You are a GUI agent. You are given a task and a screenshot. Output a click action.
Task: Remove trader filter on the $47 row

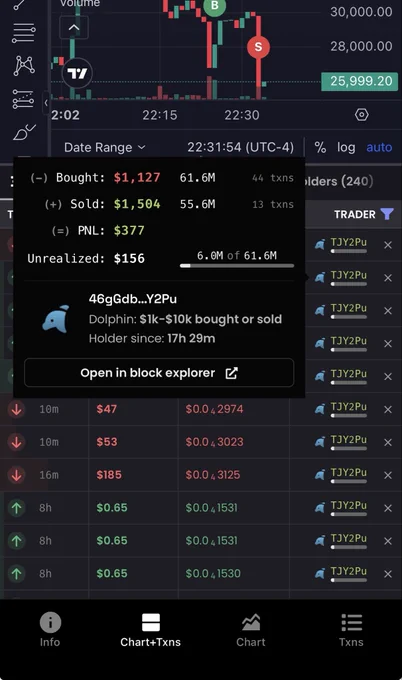tap(388, 409)
